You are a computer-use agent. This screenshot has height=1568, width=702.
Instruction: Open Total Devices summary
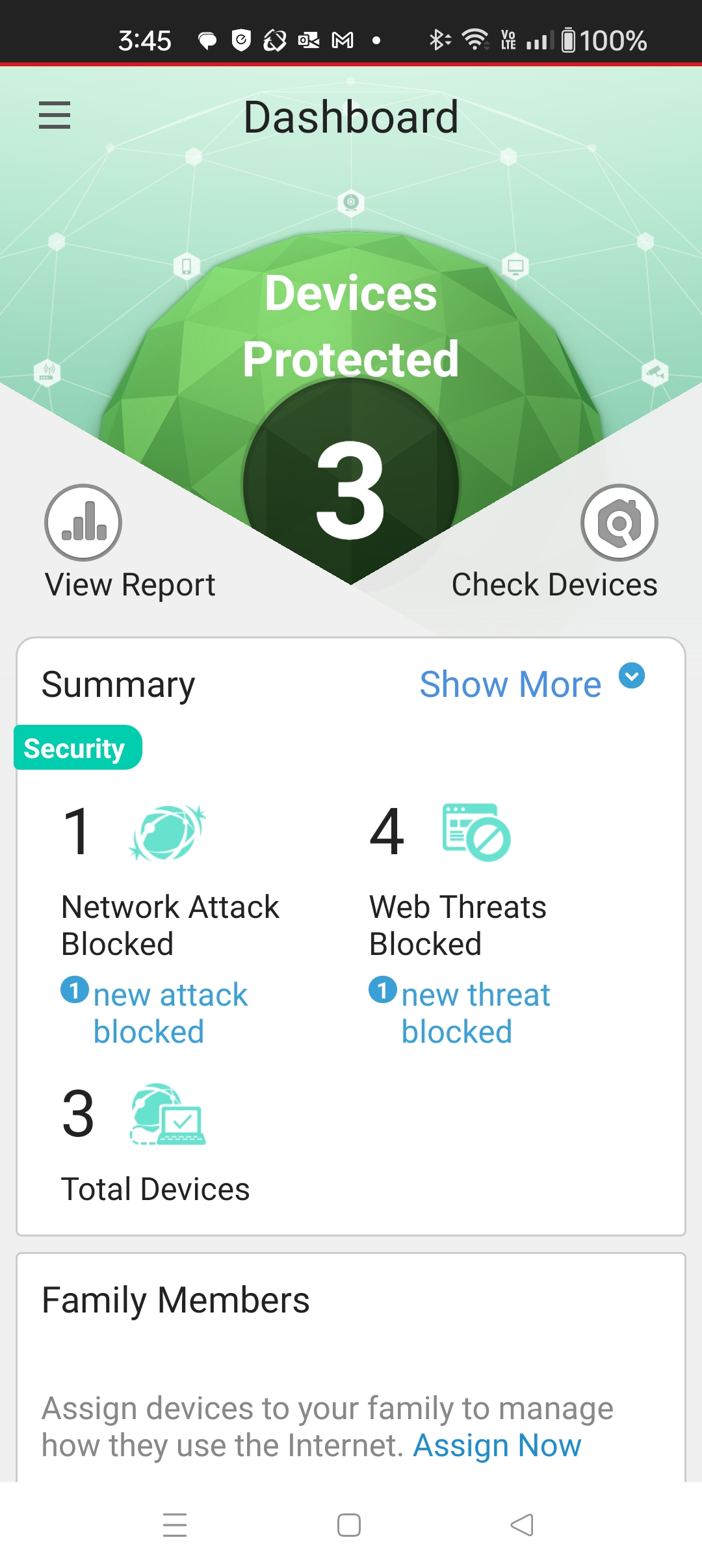155,1144
